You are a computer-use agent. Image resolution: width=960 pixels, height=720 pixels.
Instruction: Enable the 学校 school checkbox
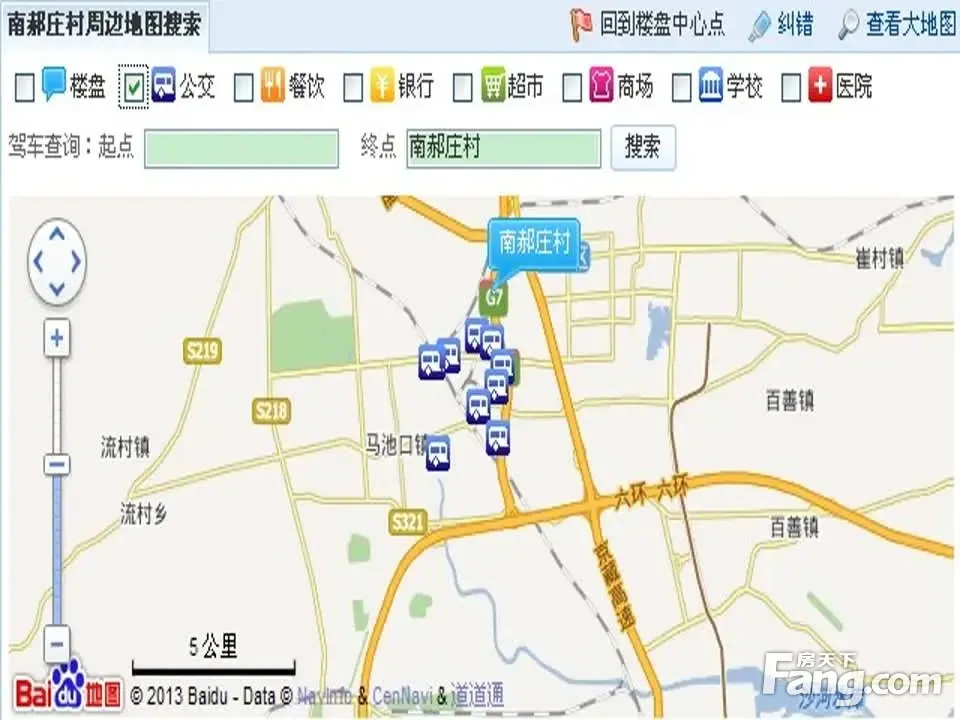(x=681, y=88)
